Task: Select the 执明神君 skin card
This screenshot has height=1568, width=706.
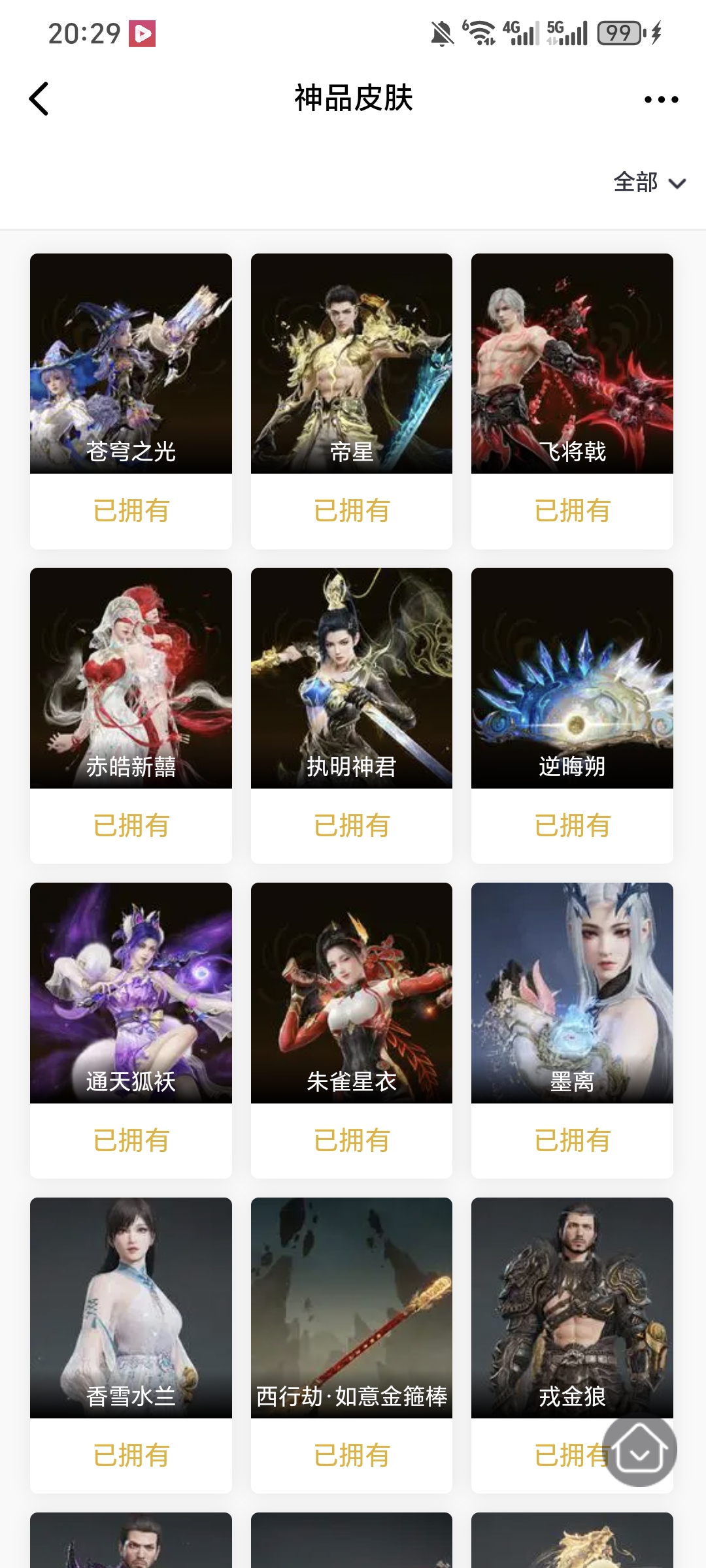Action: point(352,678)
